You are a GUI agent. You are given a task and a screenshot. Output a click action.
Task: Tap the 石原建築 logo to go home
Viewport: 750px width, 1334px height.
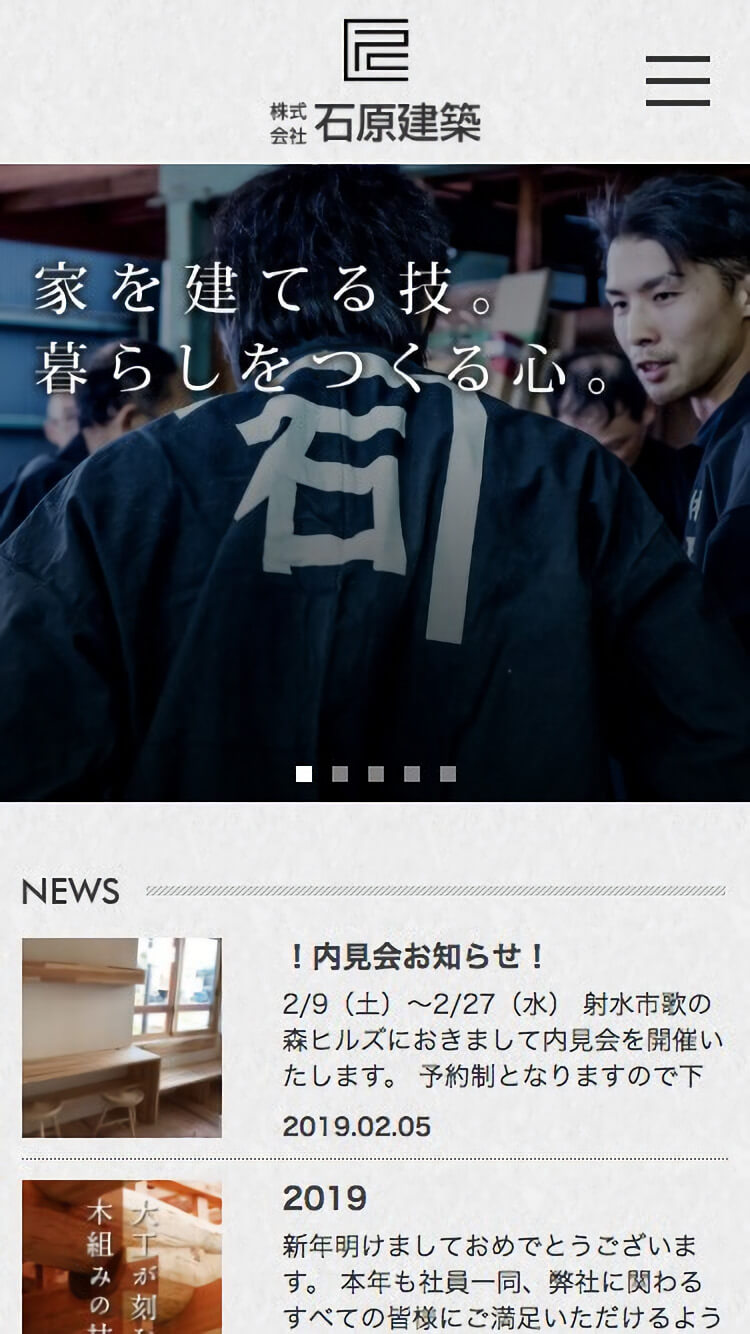[x=375, y=82]
